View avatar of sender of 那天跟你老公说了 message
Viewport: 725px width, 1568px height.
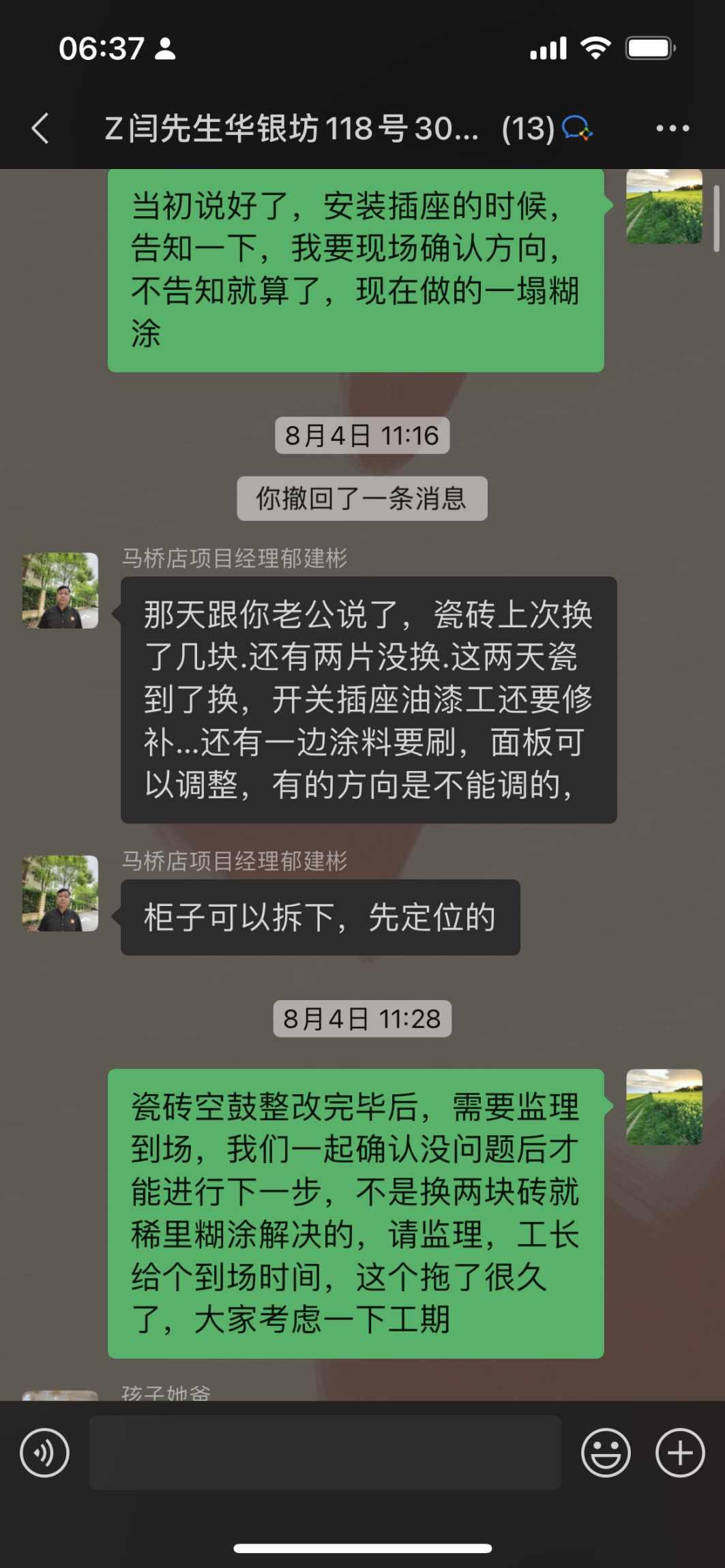[61, 590]
